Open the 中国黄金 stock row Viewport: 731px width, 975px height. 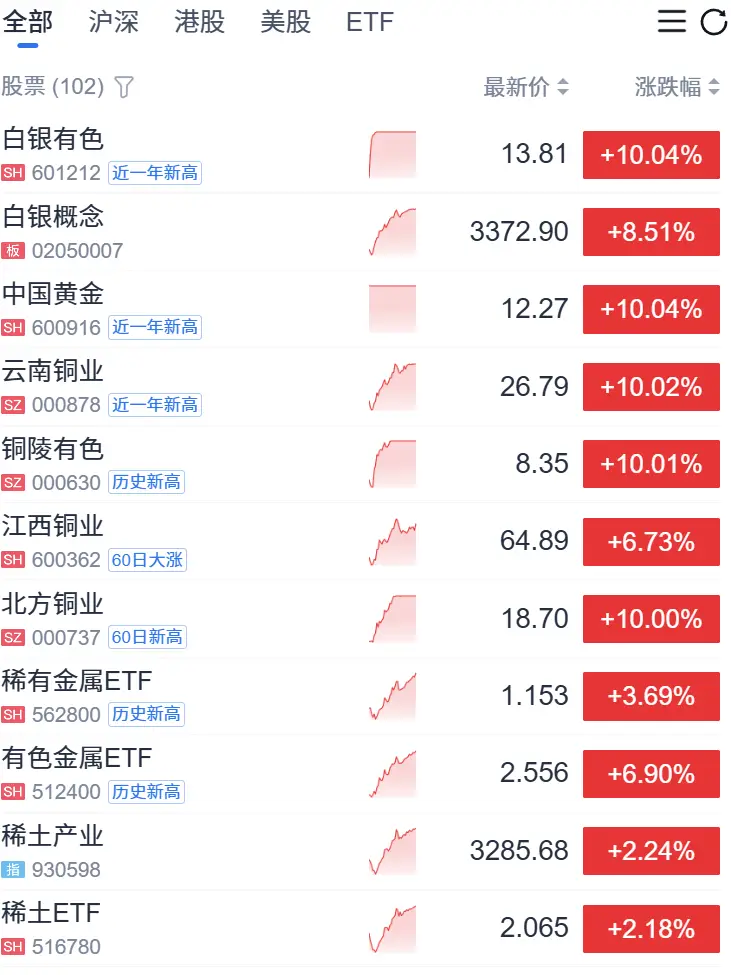coord(54,294)
